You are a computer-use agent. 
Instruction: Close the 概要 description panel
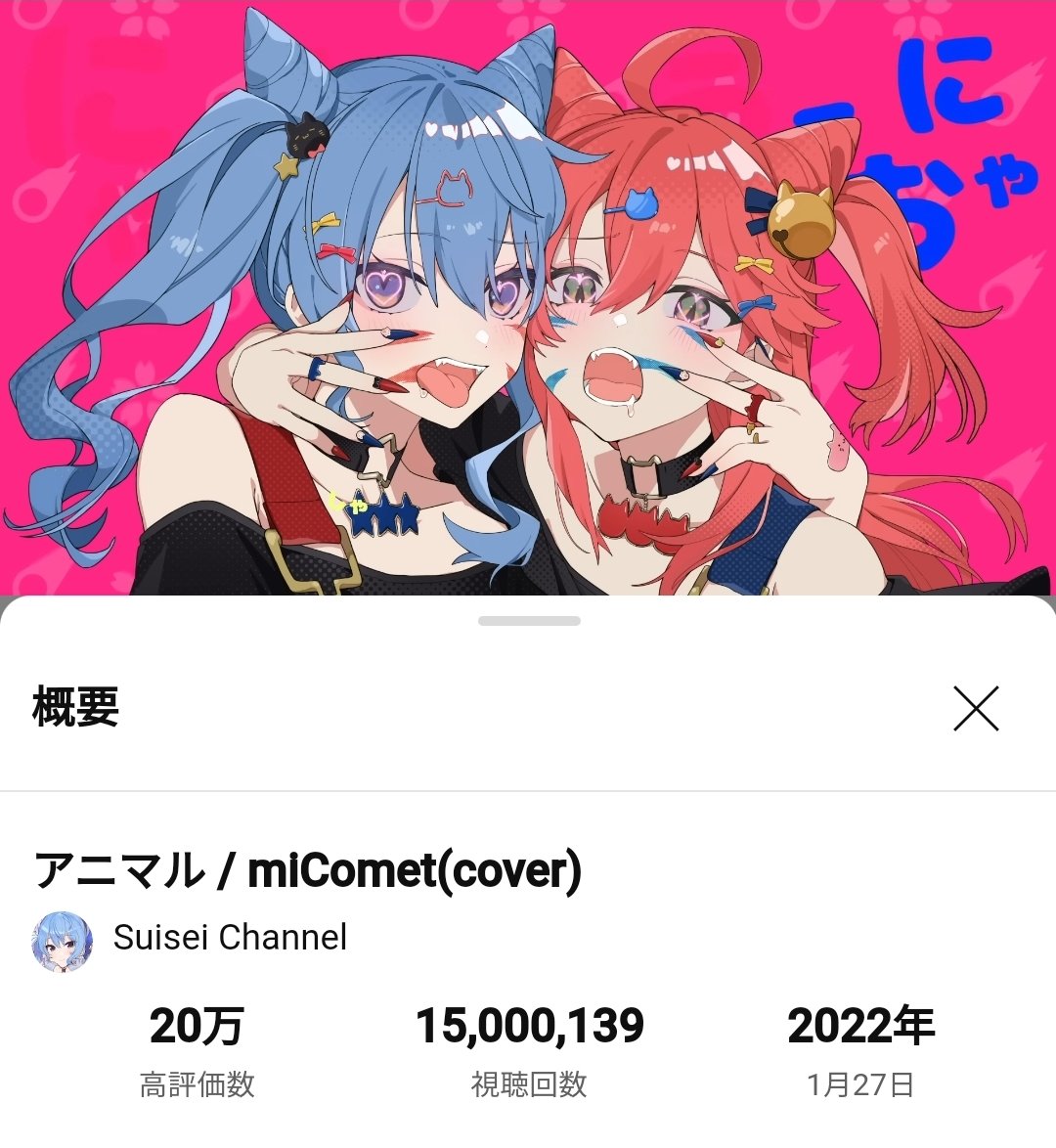975,709
